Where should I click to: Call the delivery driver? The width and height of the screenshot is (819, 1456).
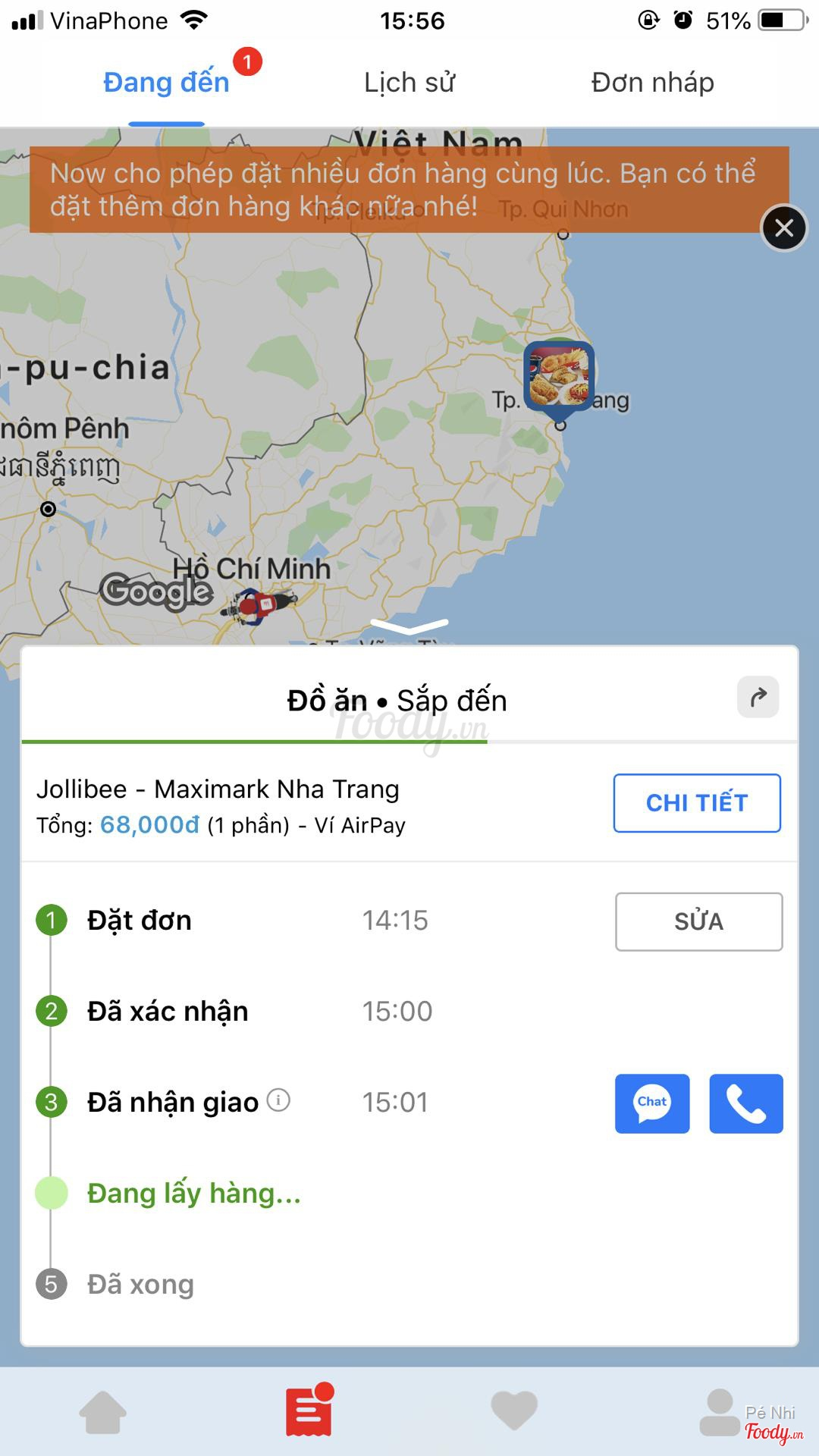click(x=746, y=1103)
